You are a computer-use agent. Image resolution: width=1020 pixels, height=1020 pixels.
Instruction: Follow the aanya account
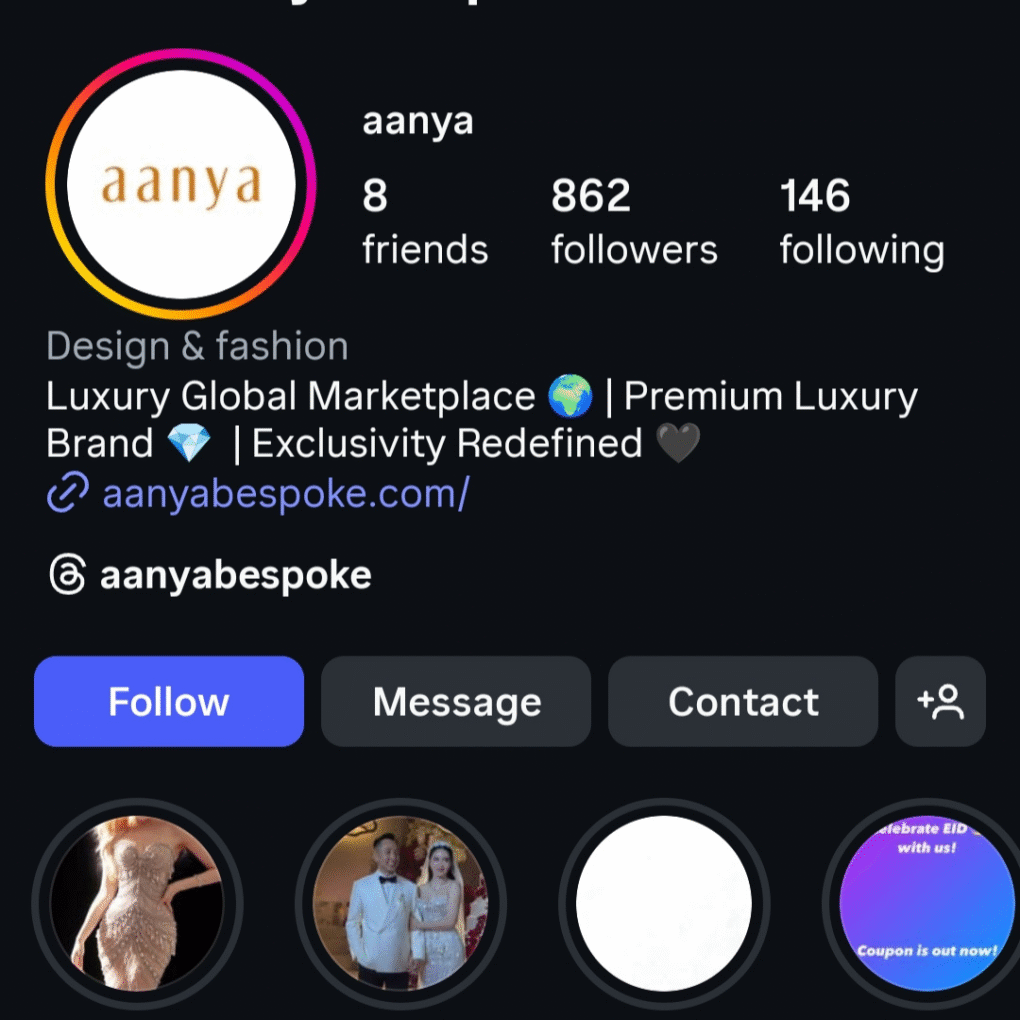[169, 702]
